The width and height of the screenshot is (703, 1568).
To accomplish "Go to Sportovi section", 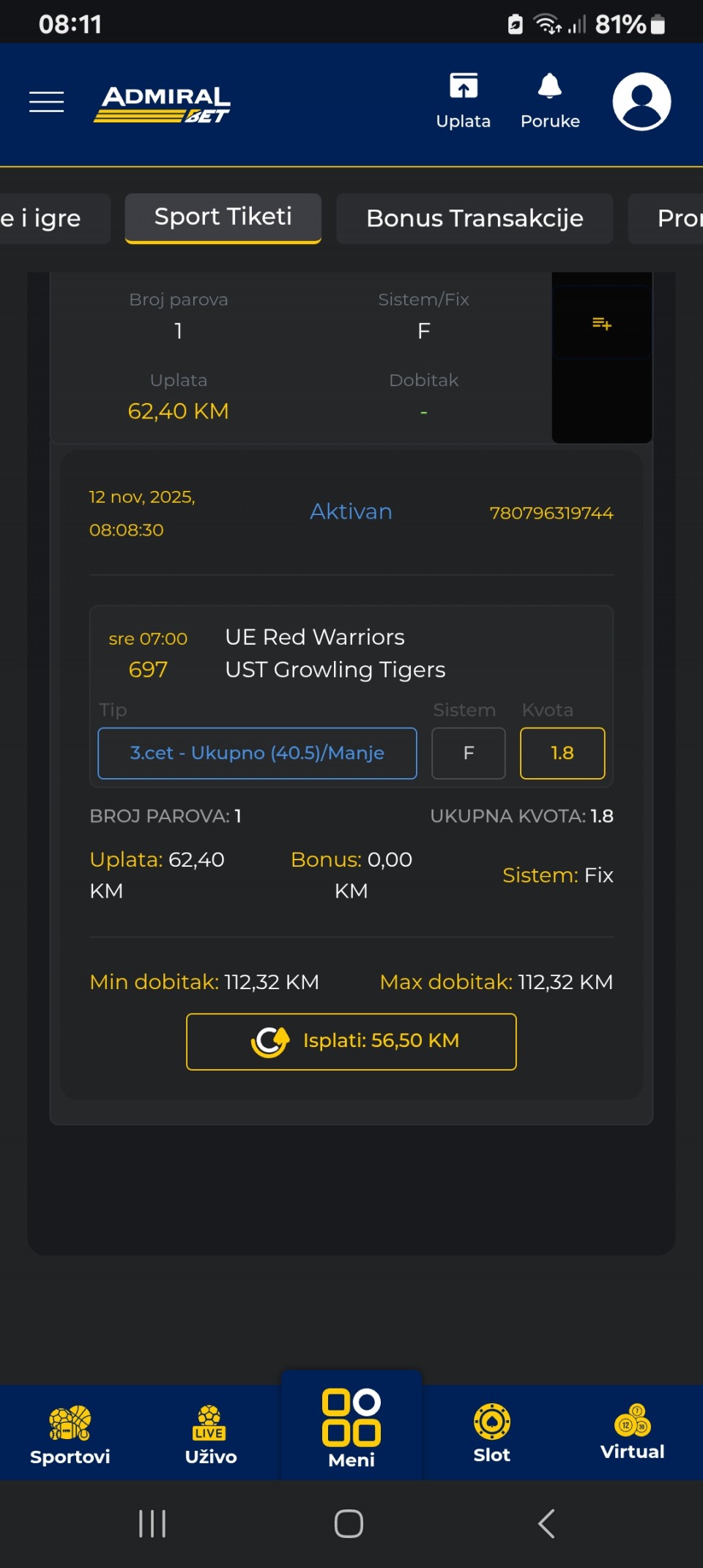I will (70, 1434).
